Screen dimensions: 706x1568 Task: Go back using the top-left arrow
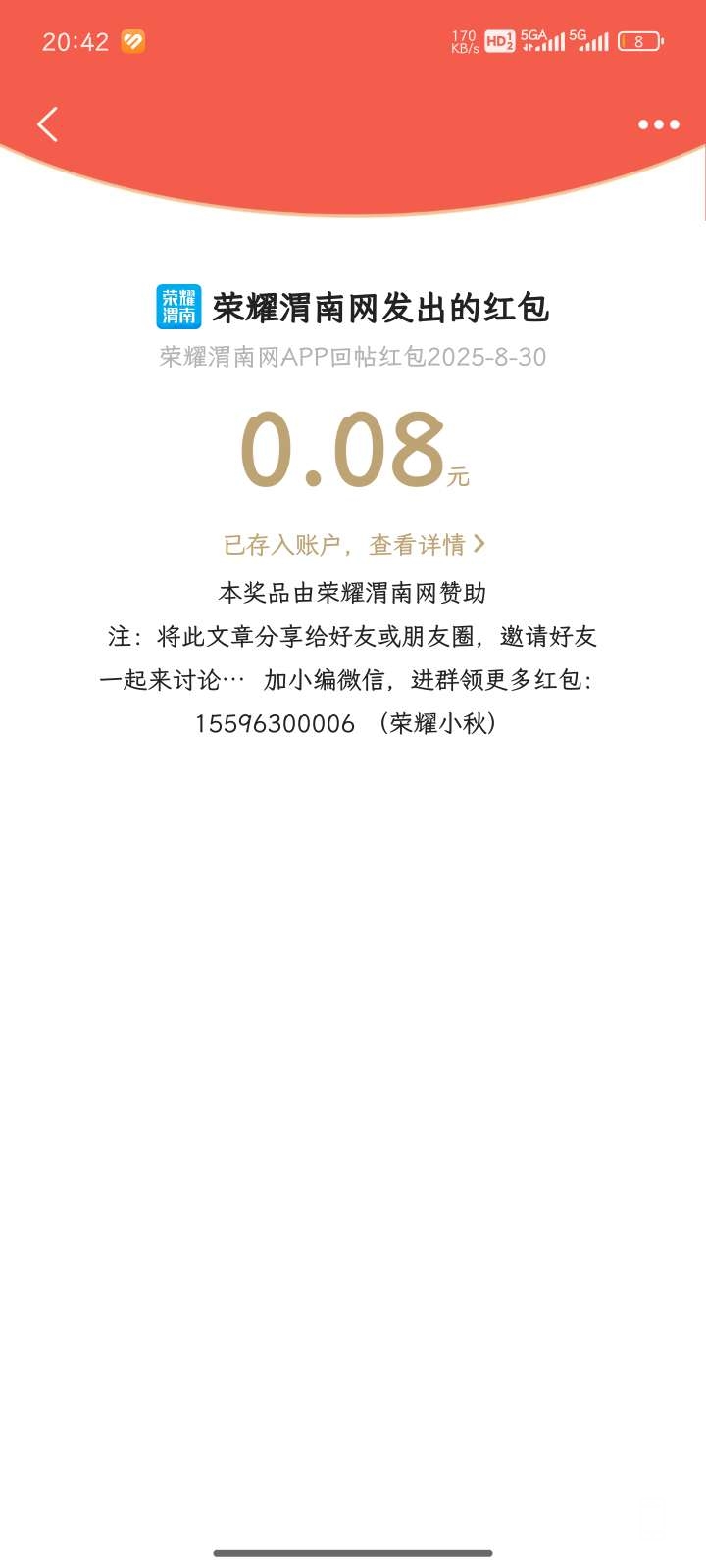[x=47, y=124]
